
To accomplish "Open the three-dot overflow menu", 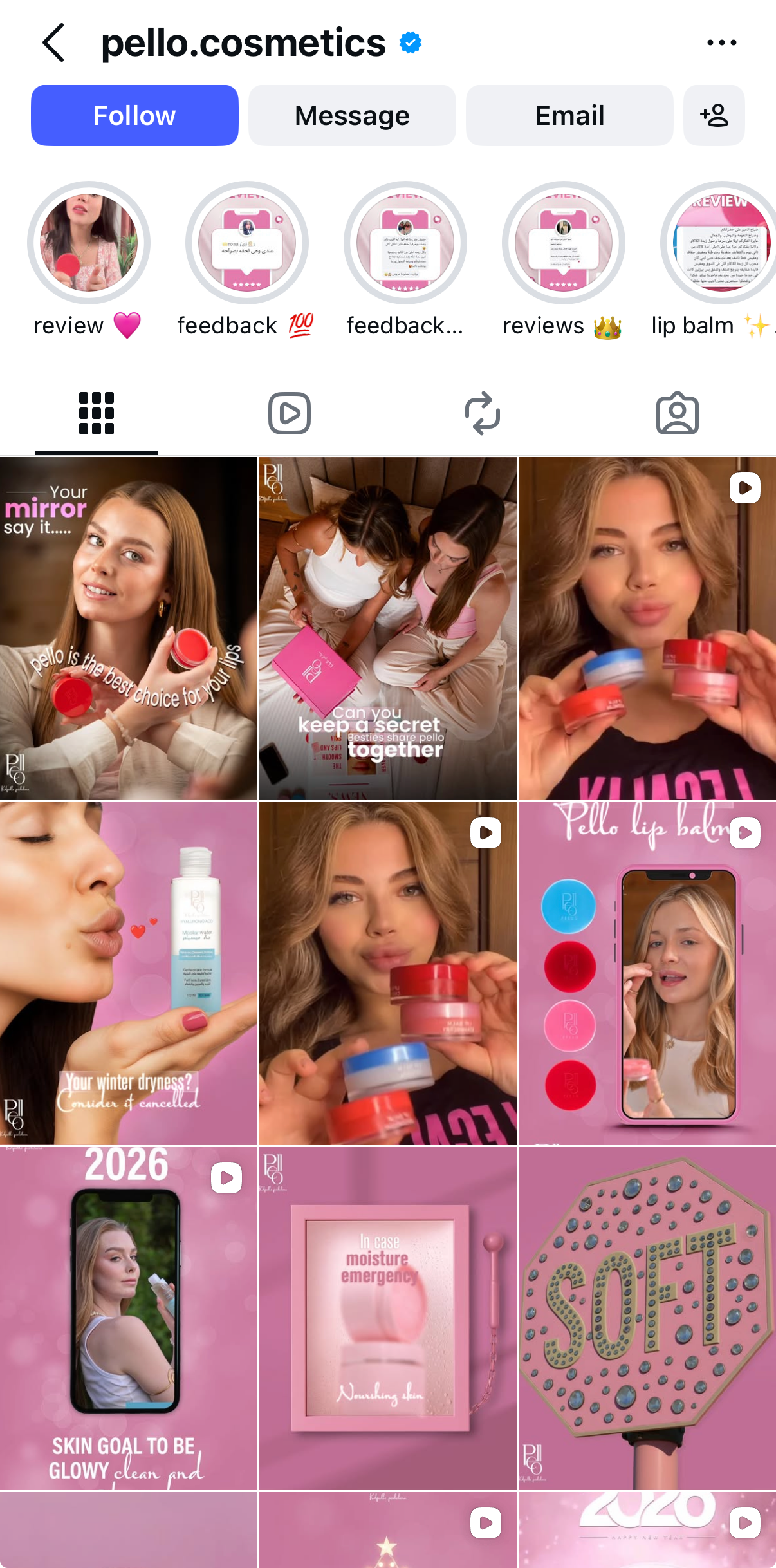I will pos(721,43).
